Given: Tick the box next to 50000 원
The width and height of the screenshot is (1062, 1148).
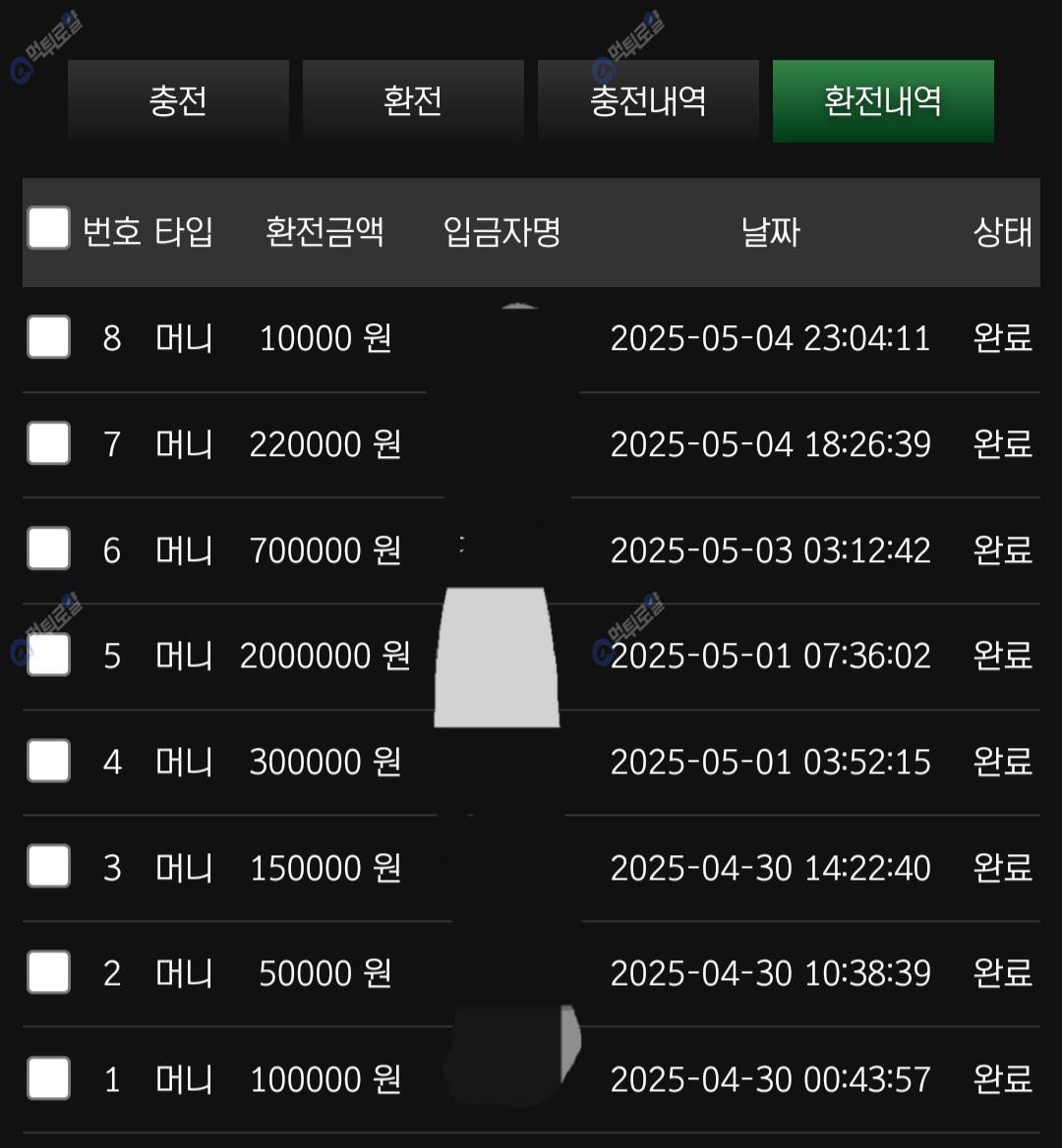Looking at the screenshot, I should tap(49, 972).
